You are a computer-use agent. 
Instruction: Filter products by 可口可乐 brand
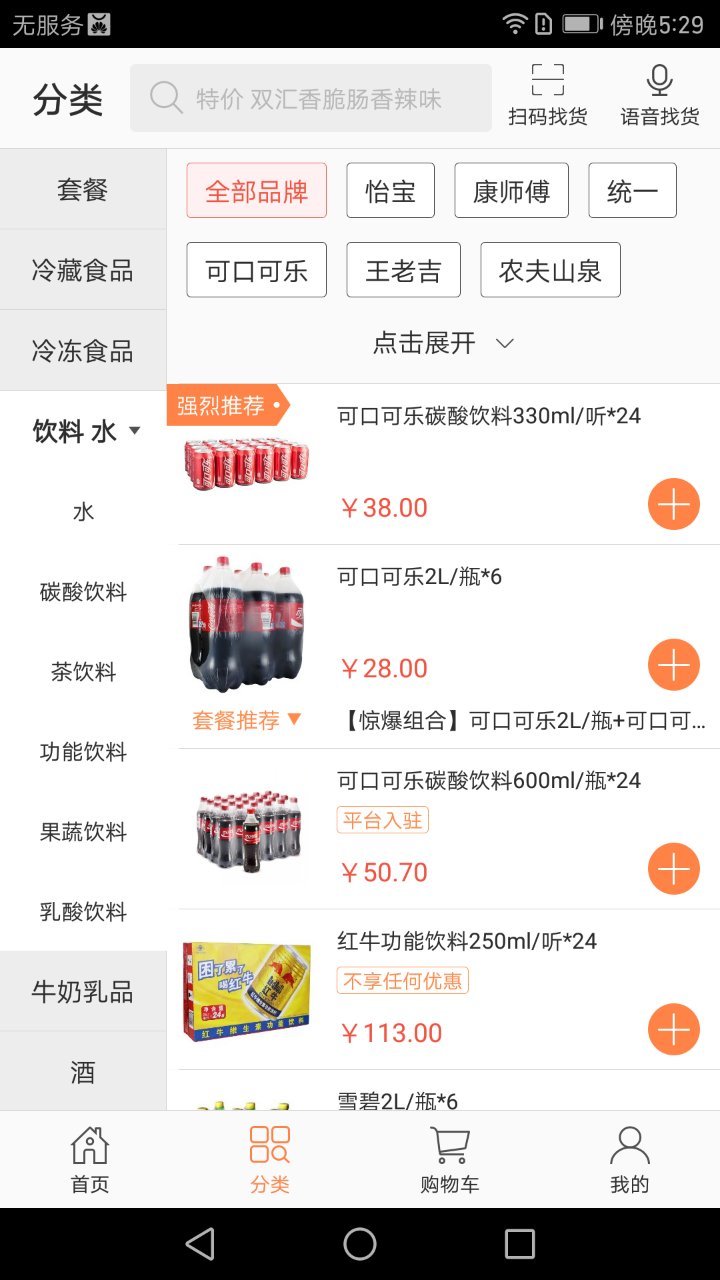tap(256, 269)
